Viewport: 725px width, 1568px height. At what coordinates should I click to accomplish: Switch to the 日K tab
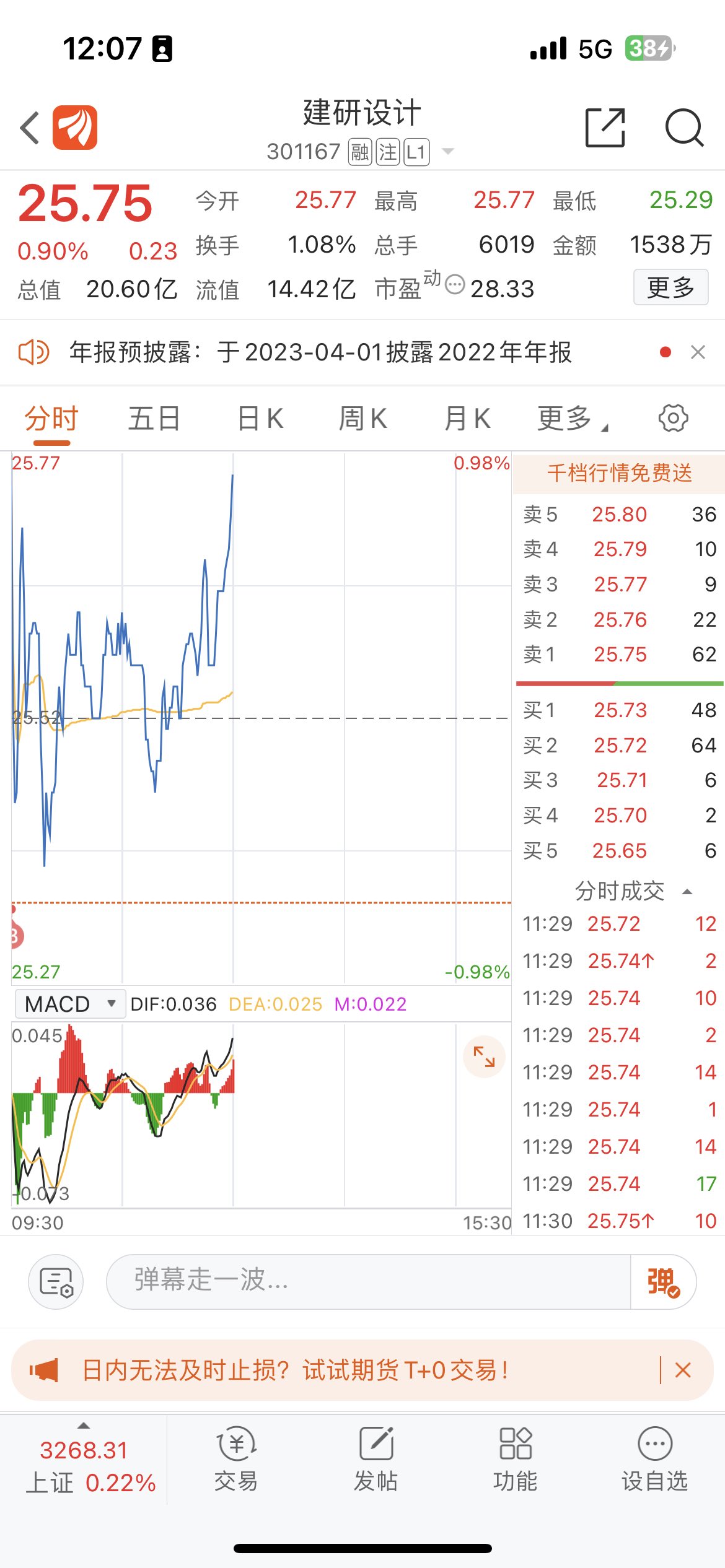(x=259, y=417)
